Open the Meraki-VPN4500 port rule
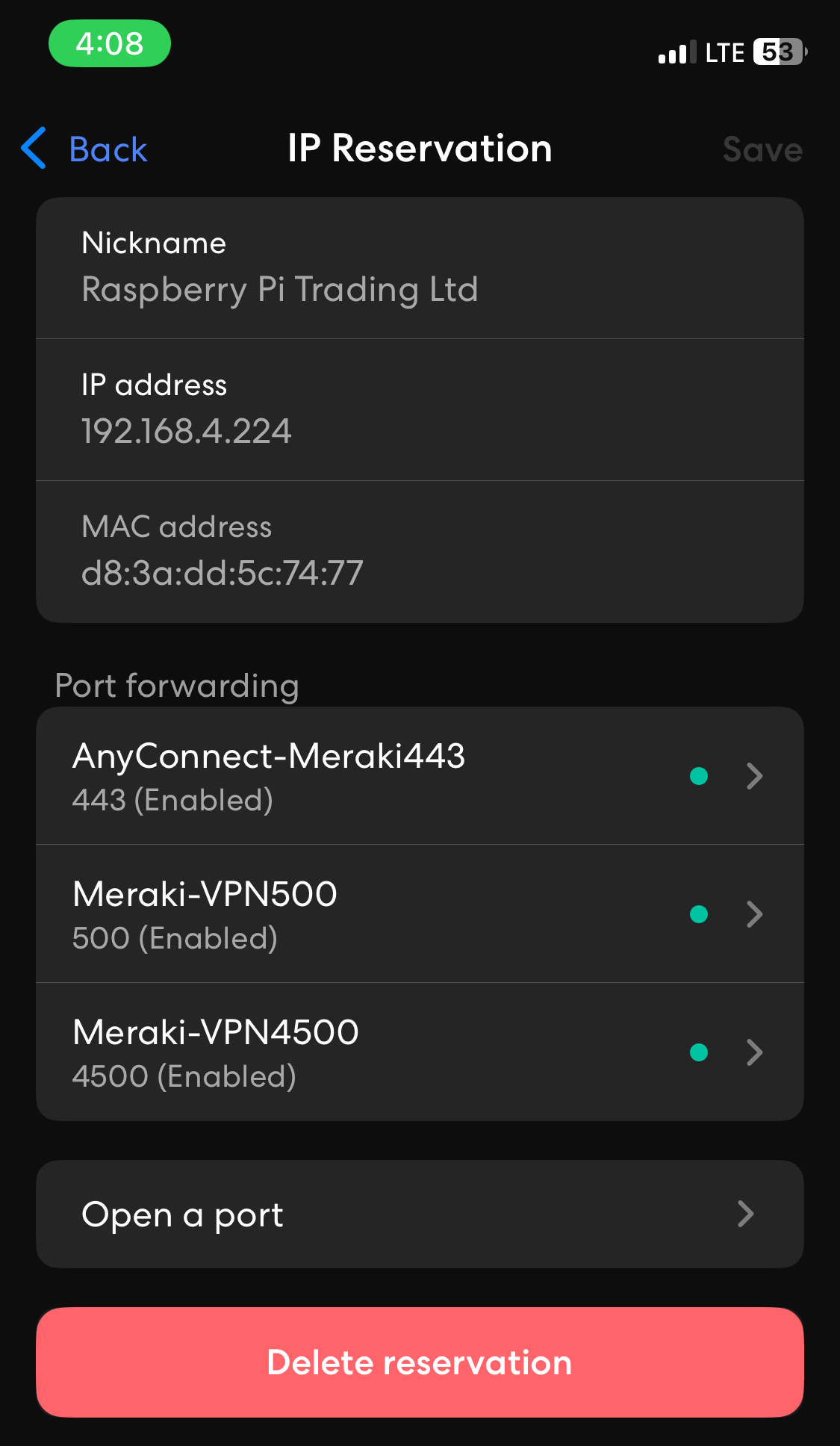 [420, 1052]
